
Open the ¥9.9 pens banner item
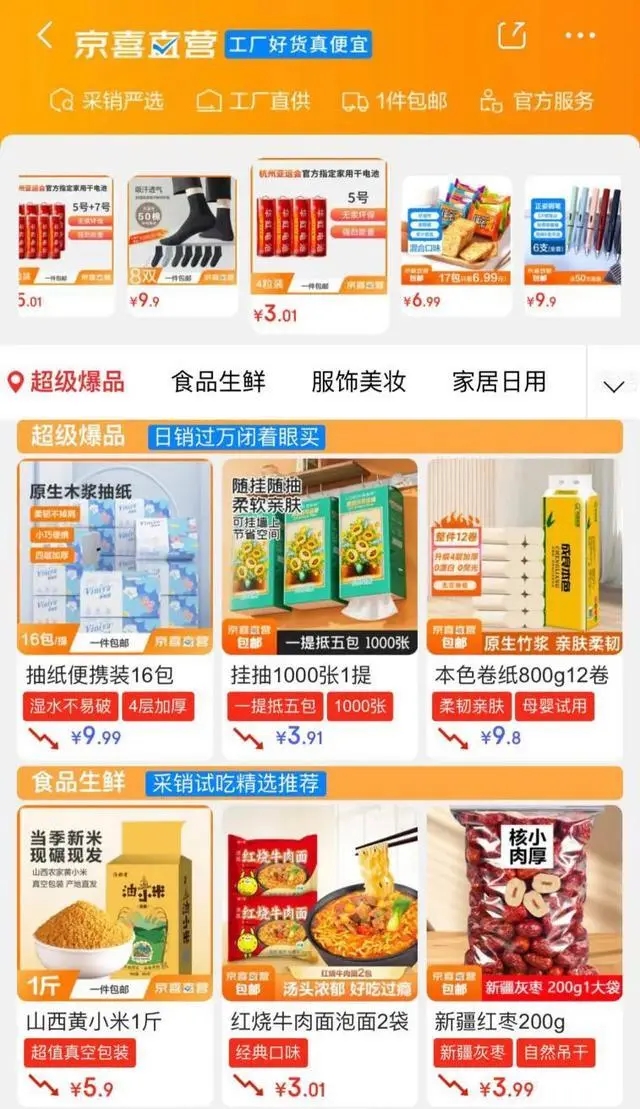(572, 240)
